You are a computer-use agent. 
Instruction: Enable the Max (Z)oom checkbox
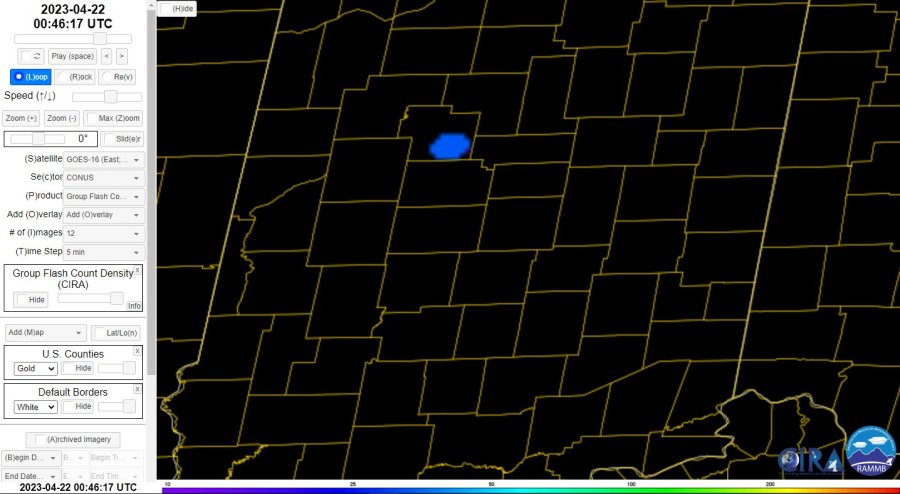114,118
